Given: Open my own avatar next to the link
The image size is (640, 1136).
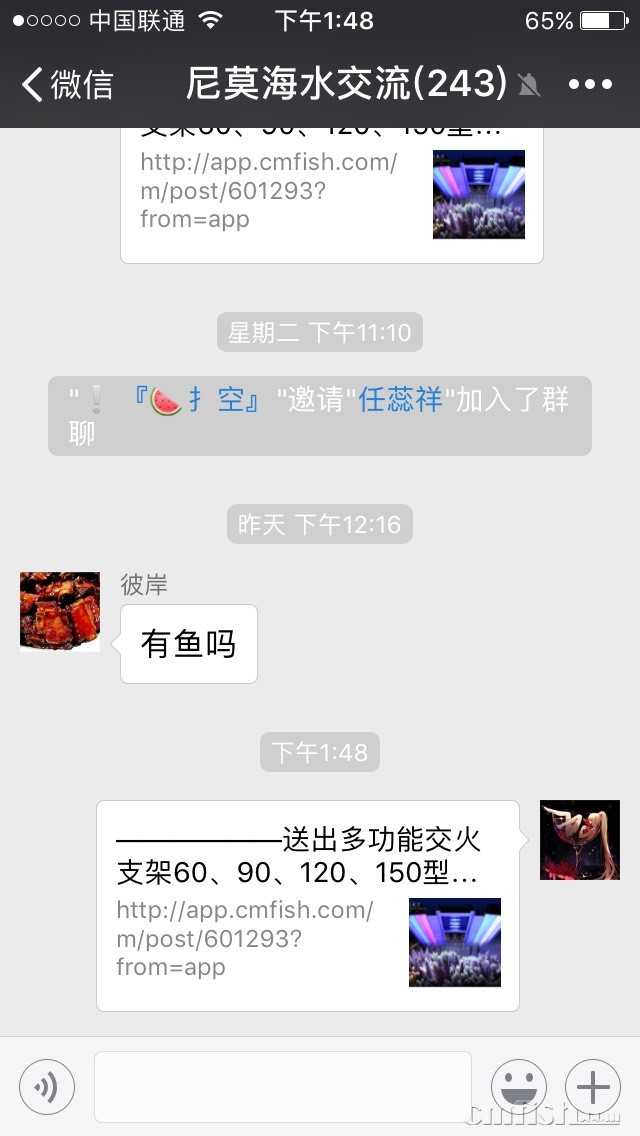Looking at the screenshot, I should pos(580,840).
